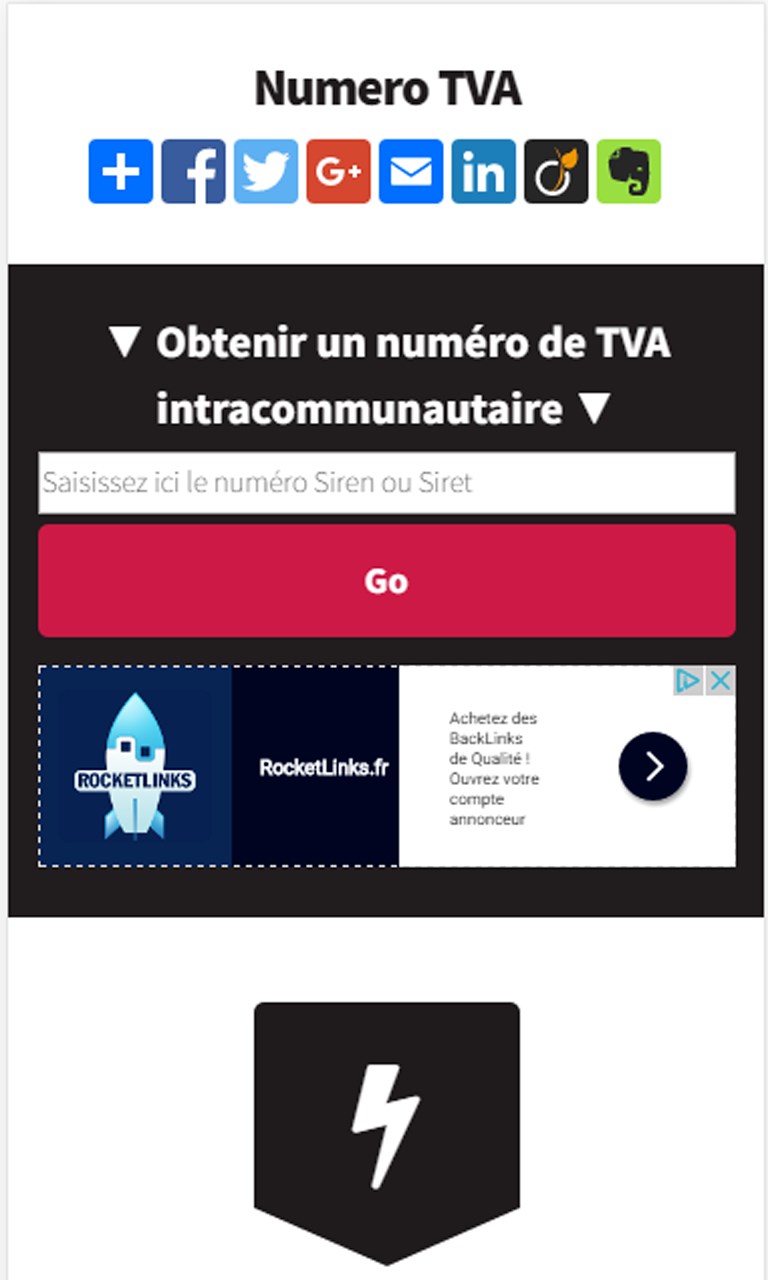Open the RocketLinks.fr ad arrow

(x=653, y=767)
